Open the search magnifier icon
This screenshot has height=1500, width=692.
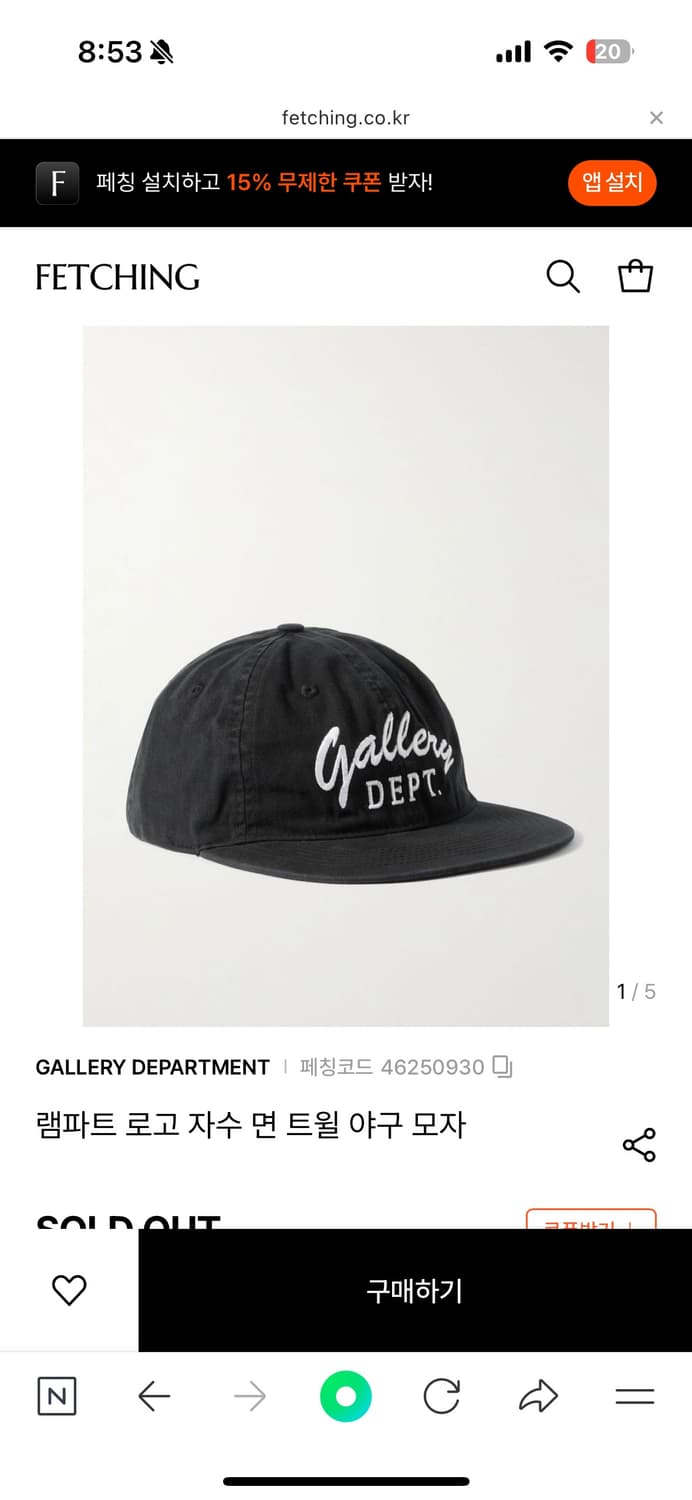(x=563, y=276)
